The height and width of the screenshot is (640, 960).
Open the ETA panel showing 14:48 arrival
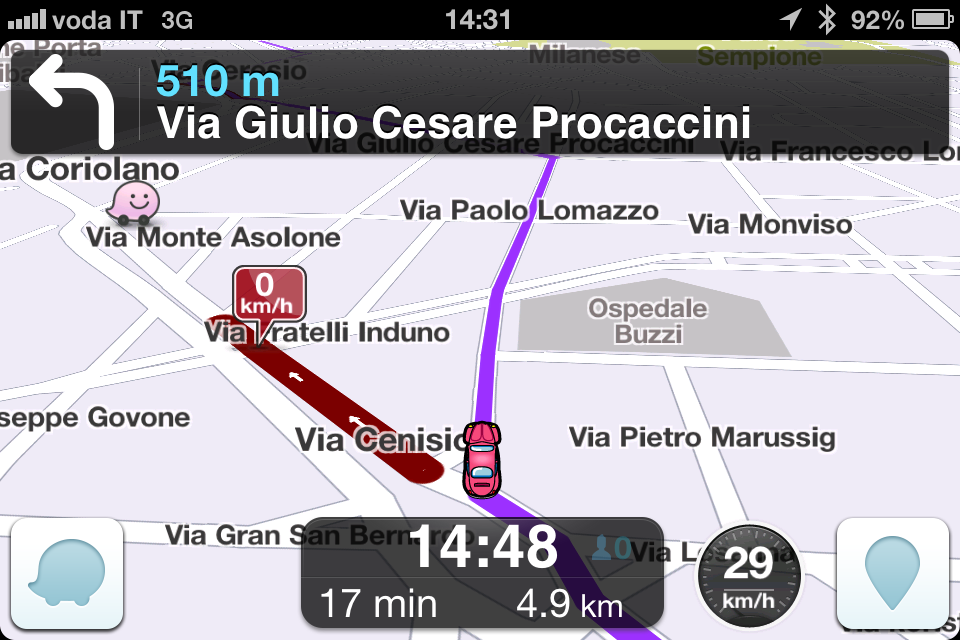pos(482,573)
